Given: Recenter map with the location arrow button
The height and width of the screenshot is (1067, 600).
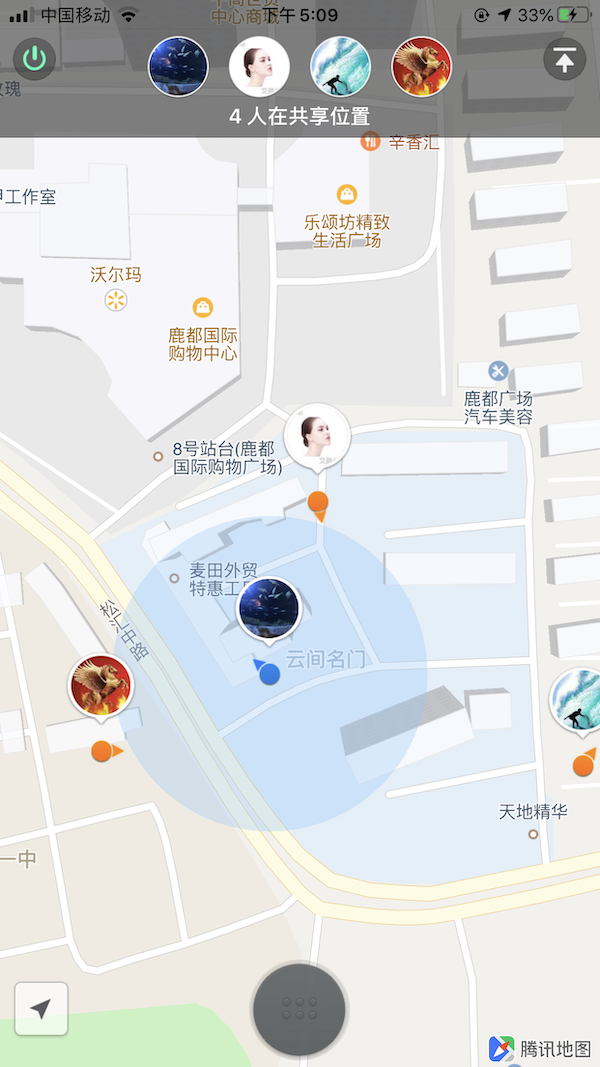Looking at the screenshot, I should point(41,1009).
